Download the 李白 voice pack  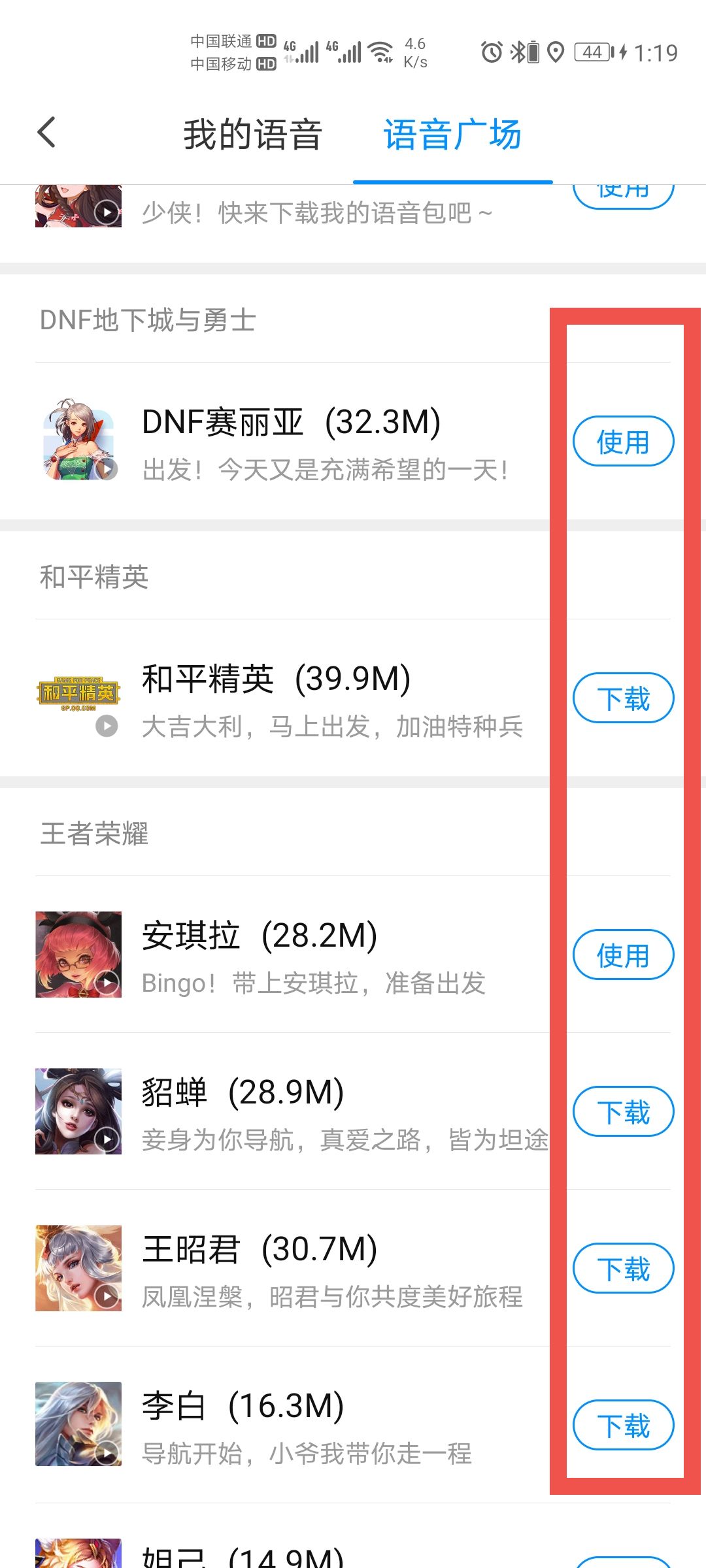[623, 1426]
